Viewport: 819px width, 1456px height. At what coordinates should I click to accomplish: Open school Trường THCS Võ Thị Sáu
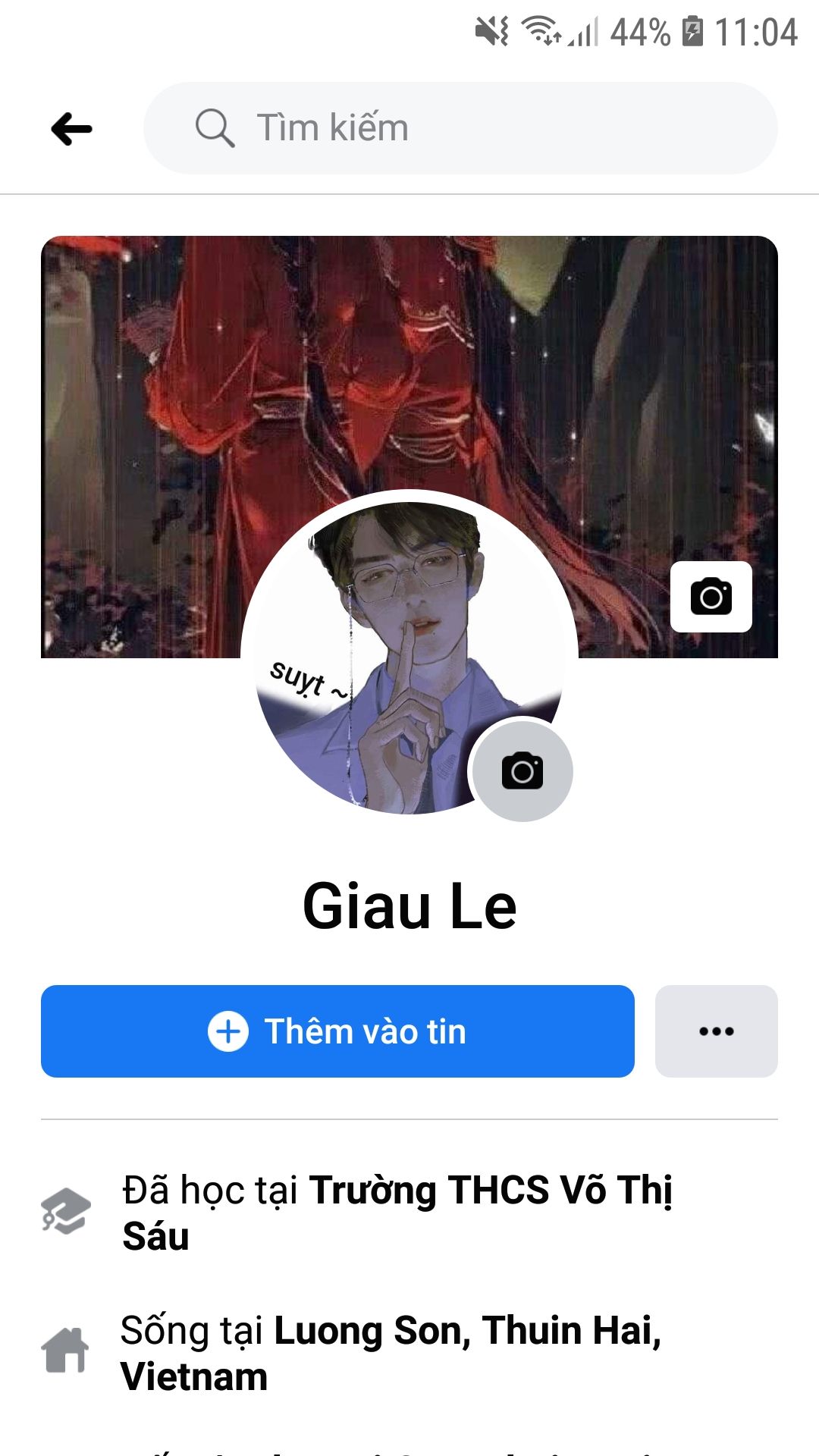(x=397, y=1213)
